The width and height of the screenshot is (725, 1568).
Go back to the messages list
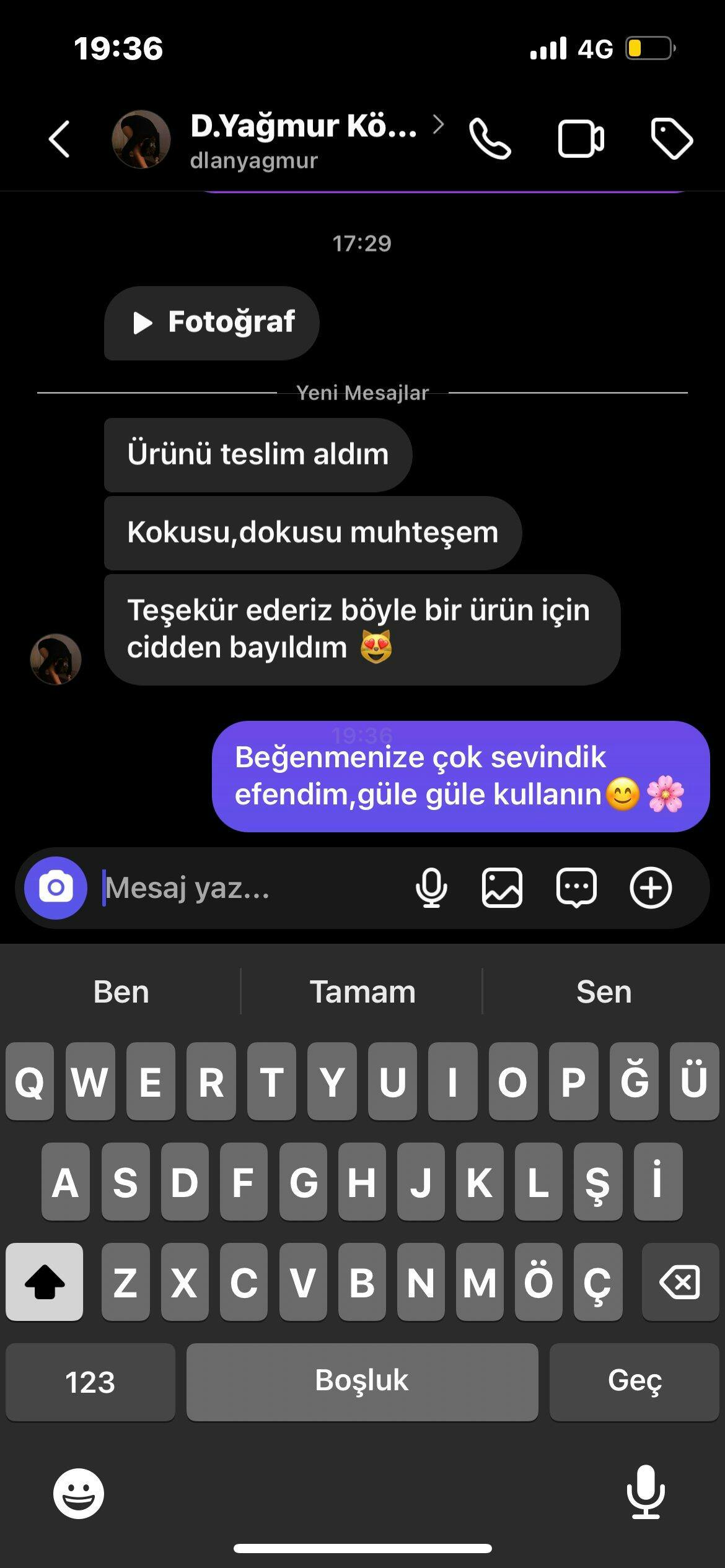tap(59, 139)
